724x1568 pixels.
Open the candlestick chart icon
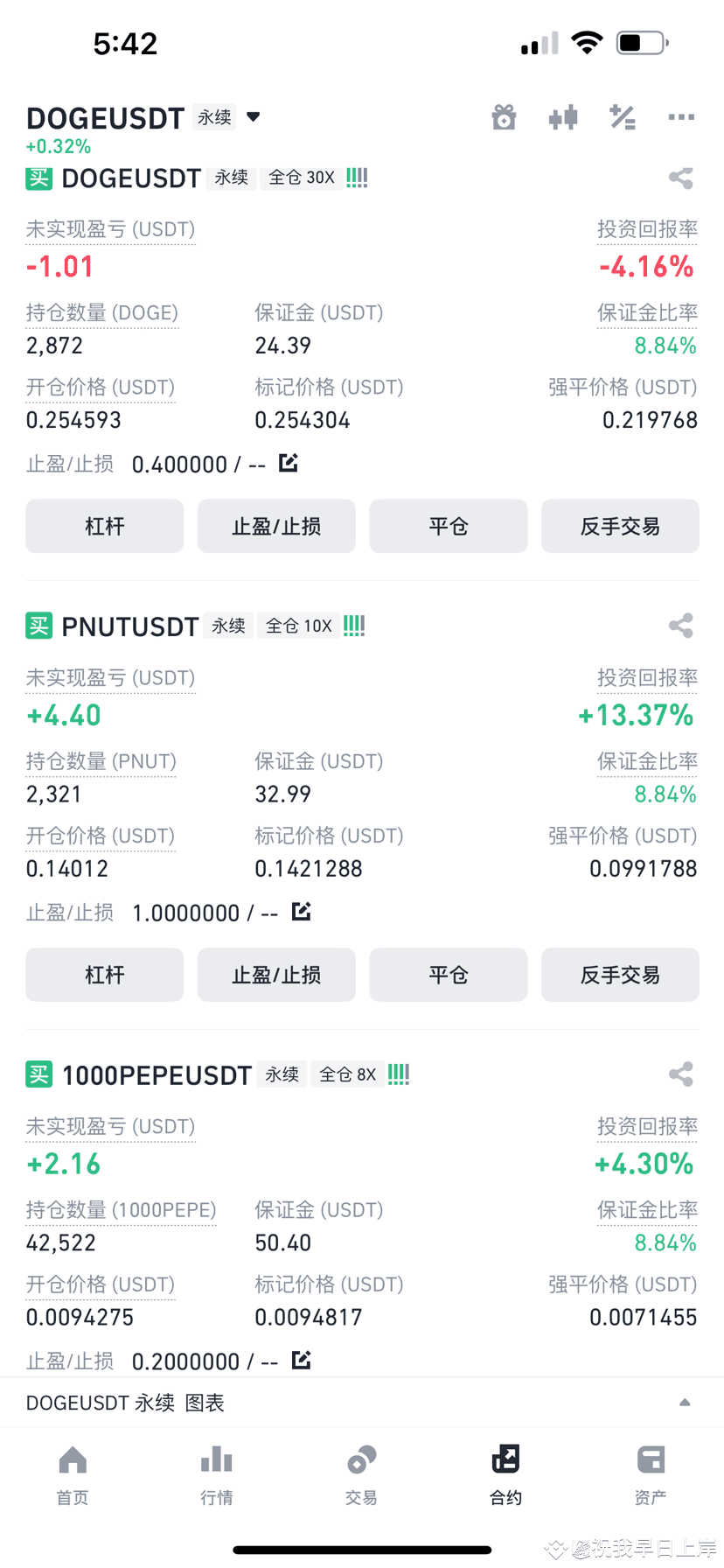click(x=563, y=117)
